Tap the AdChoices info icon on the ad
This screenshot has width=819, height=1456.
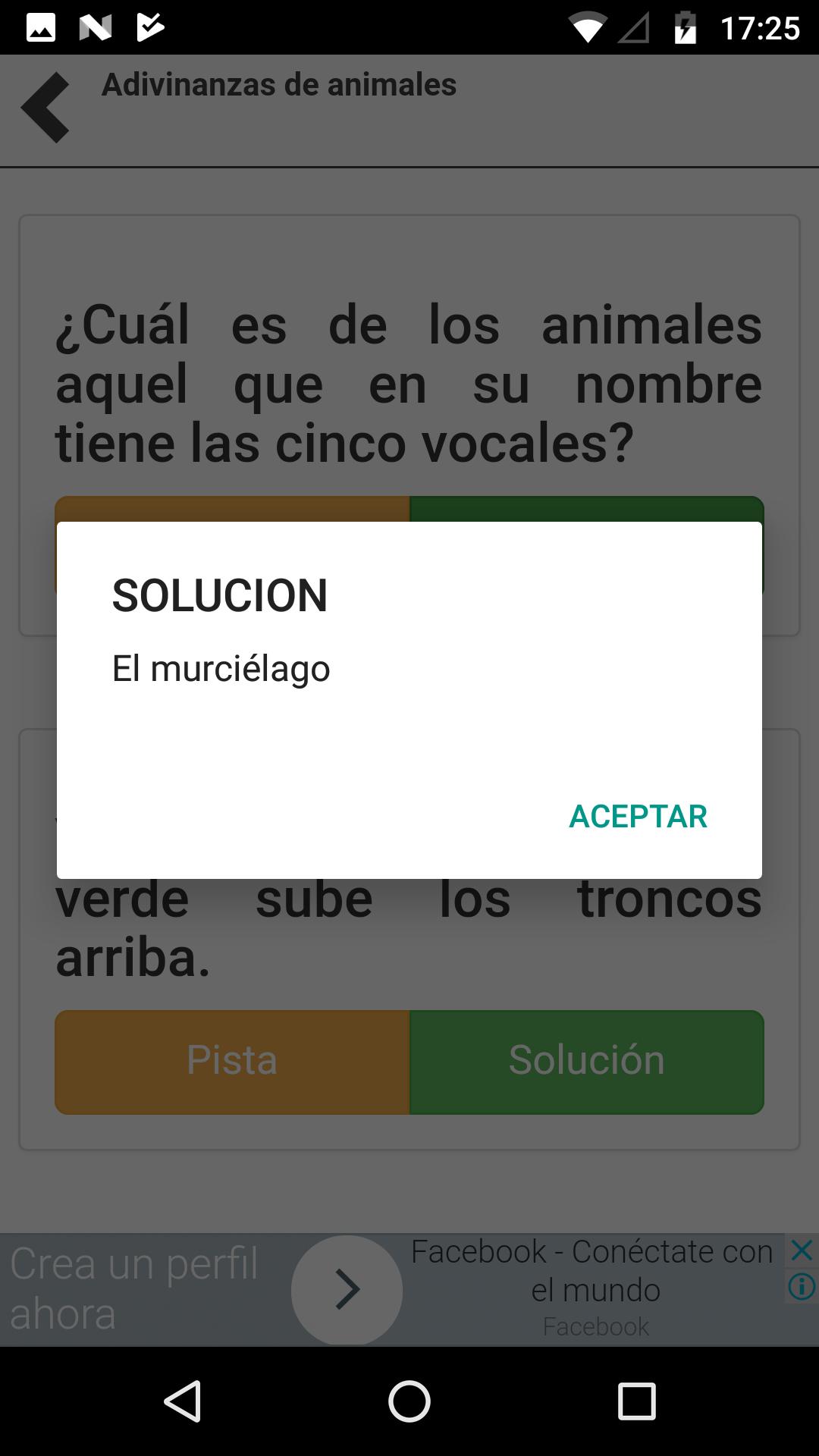click(800, 1287)
